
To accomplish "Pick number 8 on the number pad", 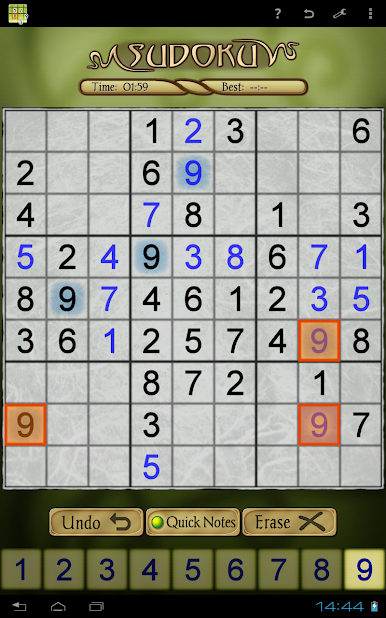I will click(321, 569).
